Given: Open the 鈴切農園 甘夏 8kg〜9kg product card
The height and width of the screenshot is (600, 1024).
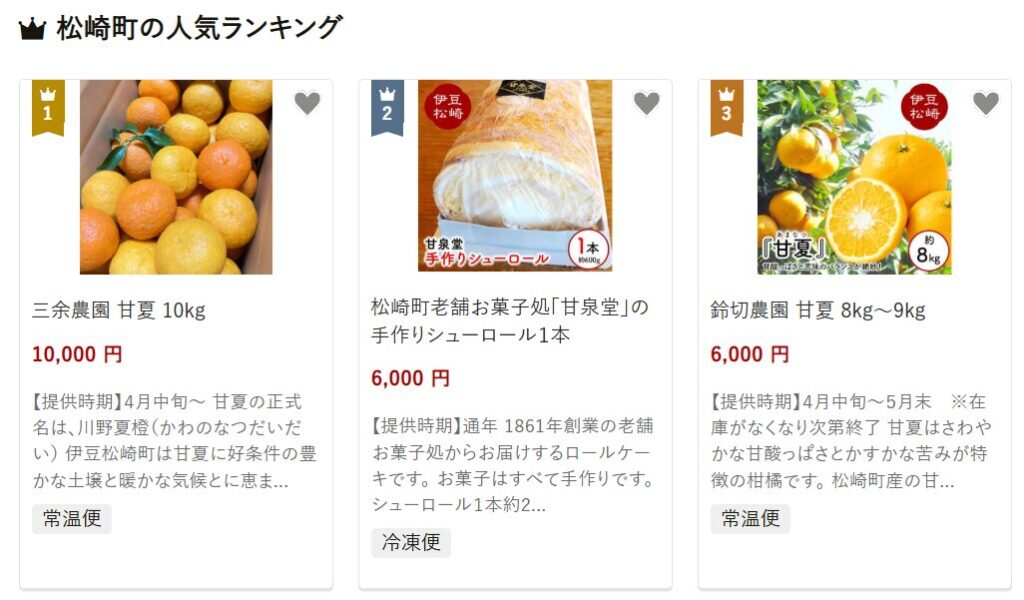Looking at the screenshot, I should (818, 310).
